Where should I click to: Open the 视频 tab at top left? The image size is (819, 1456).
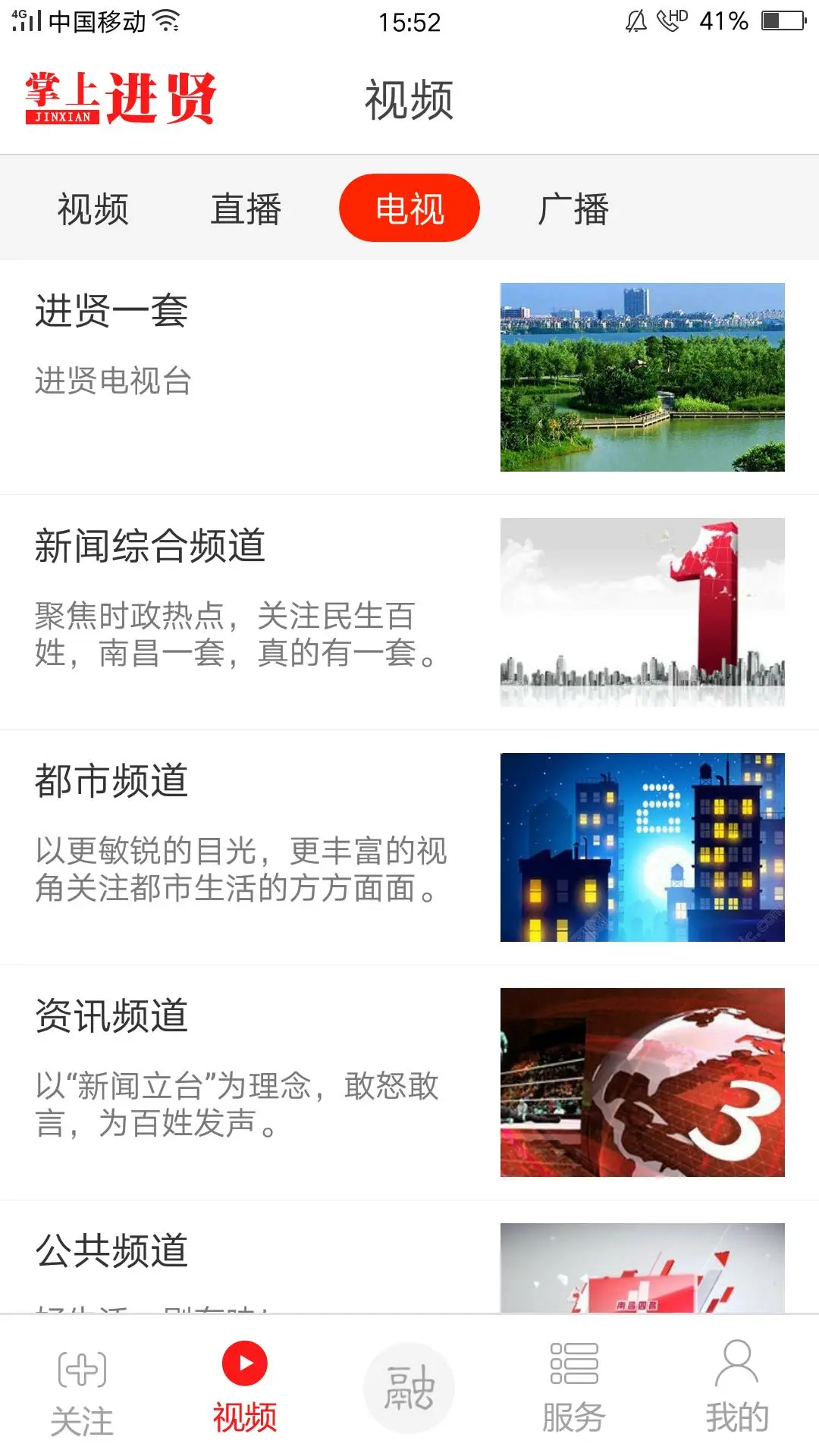[91, 207]
